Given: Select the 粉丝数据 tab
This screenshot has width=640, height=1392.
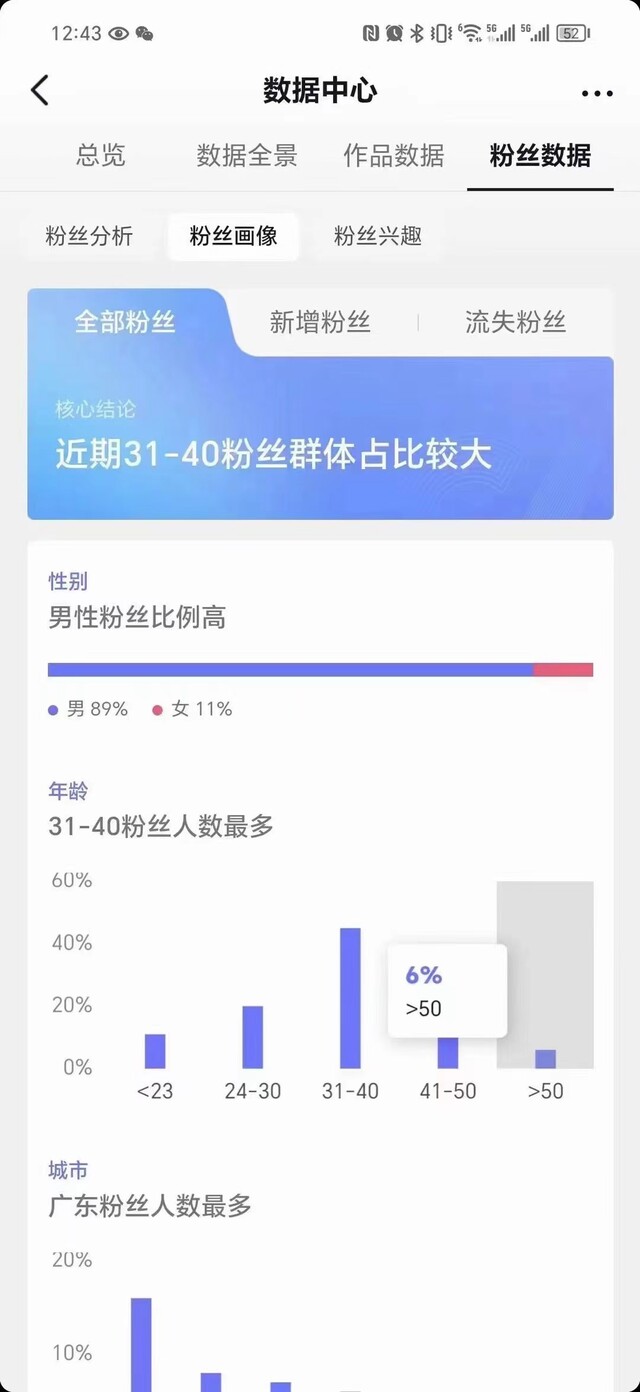Looking at the screenshot, I should coord(540,155).
